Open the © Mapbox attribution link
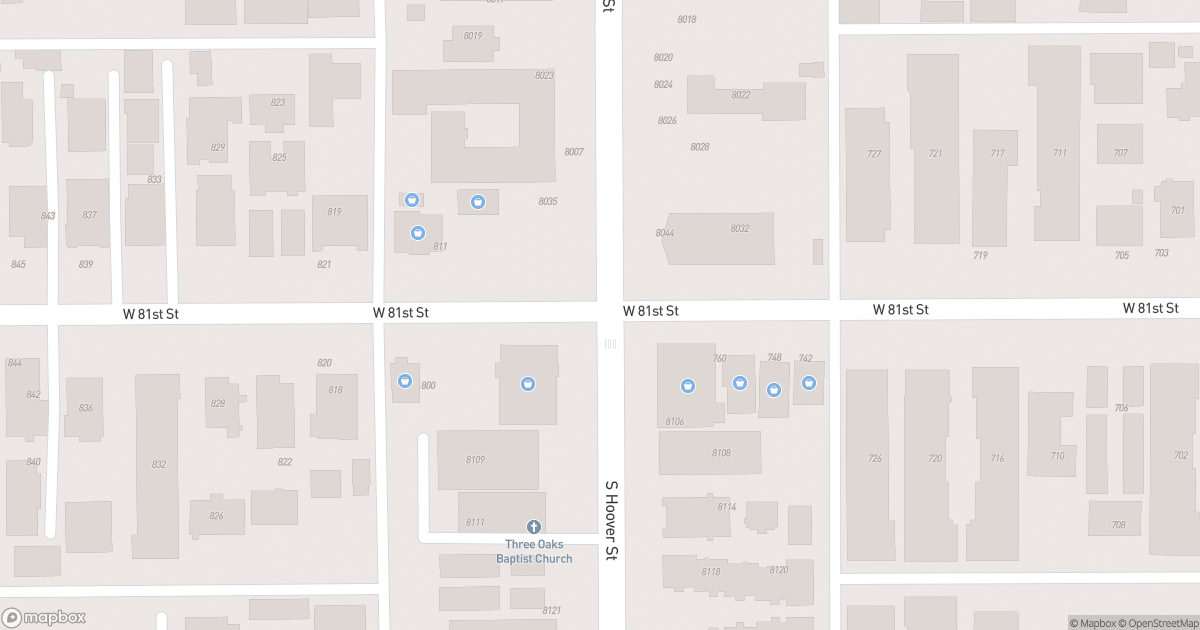1200x630 pixels. pos(1096,623)
